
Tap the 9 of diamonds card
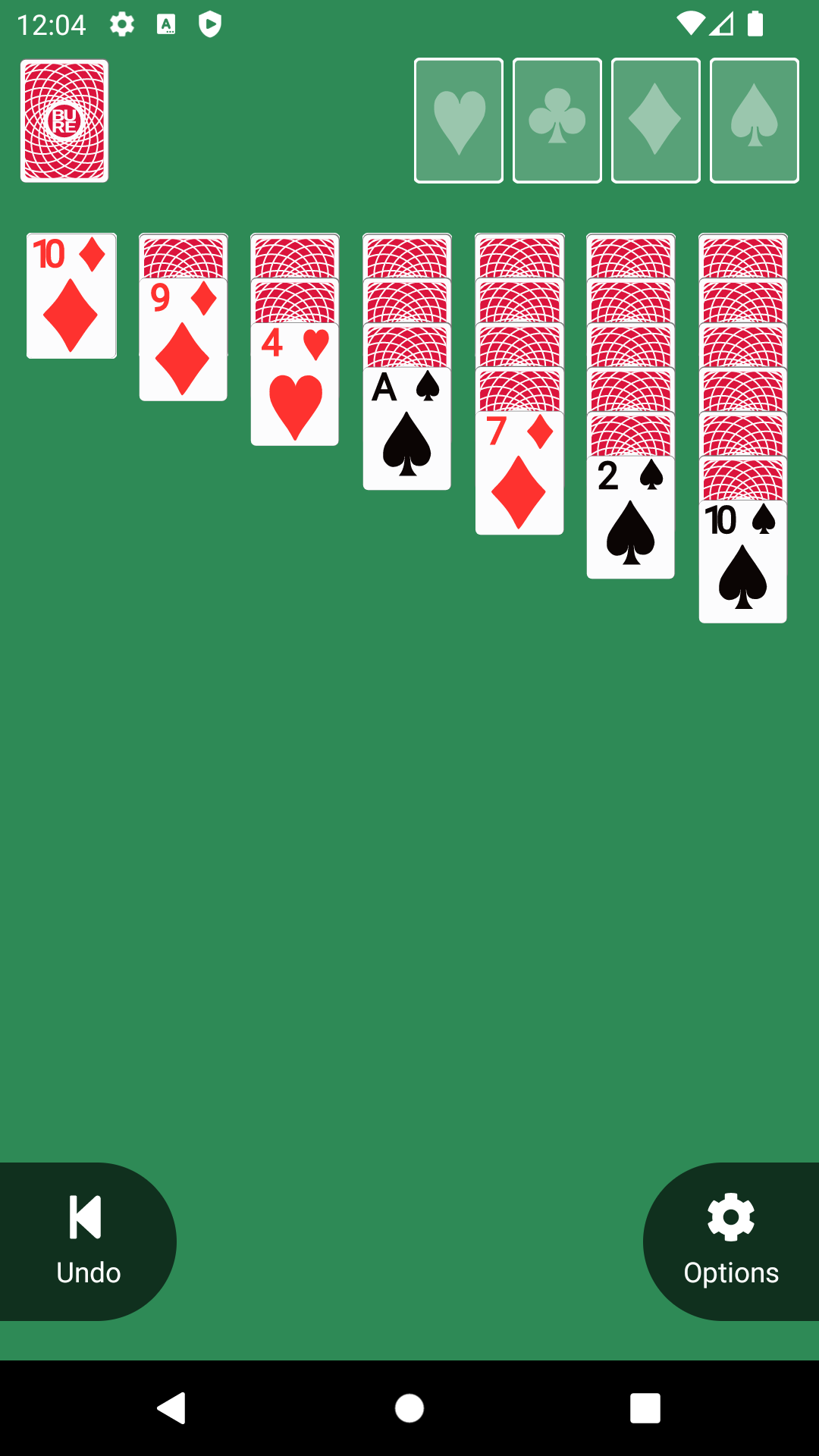[x=183, y=340]
